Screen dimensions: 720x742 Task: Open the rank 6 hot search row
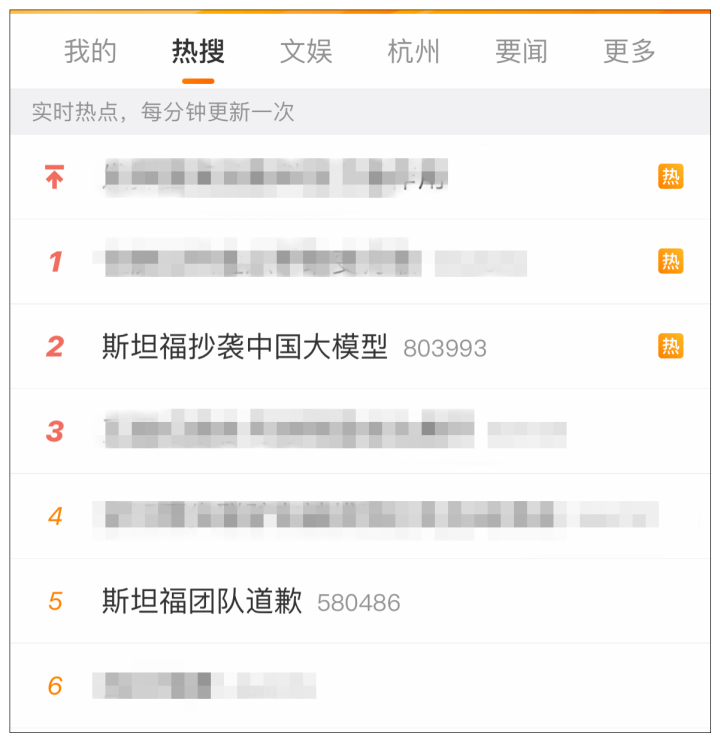tap(205, 686)
